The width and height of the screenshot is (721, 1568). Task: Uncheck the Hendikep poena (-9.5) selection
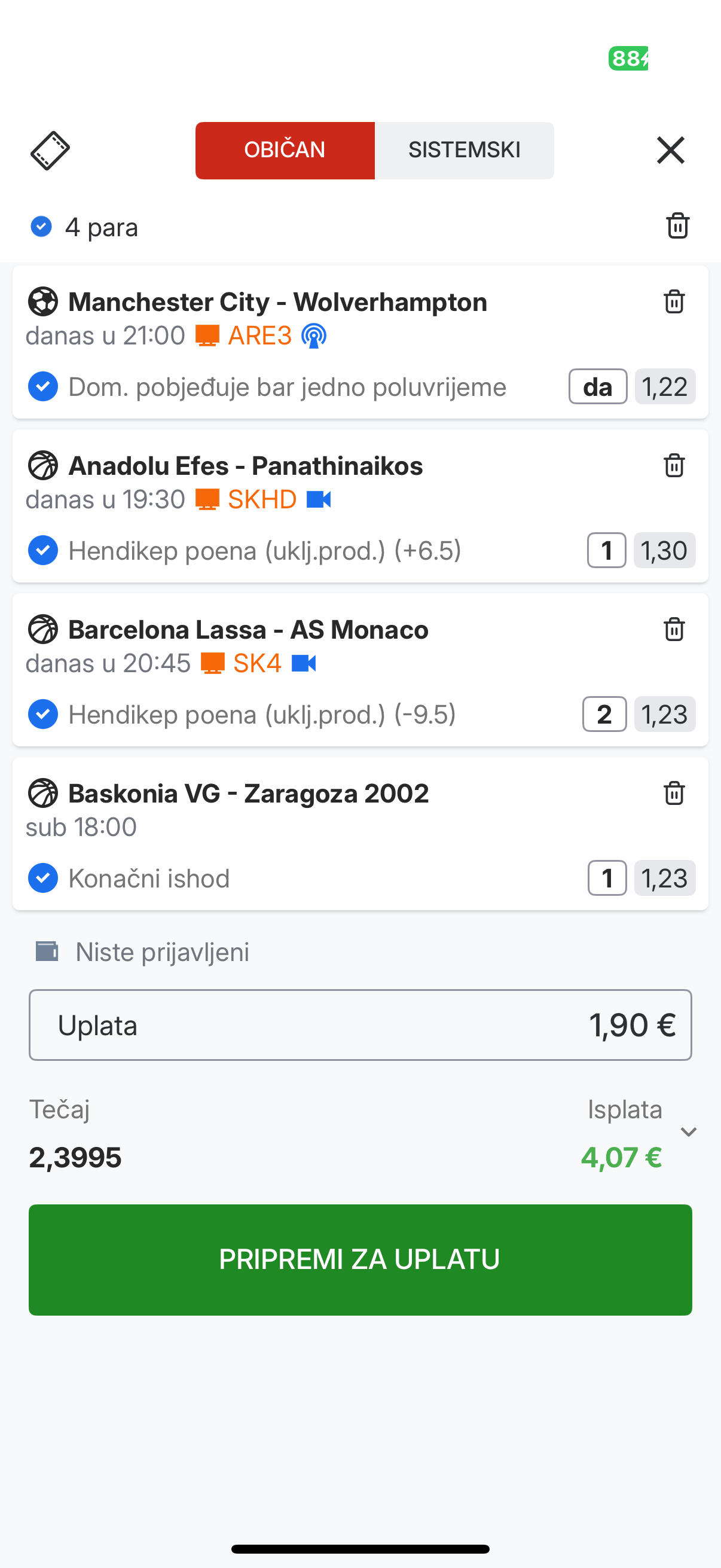43,714
